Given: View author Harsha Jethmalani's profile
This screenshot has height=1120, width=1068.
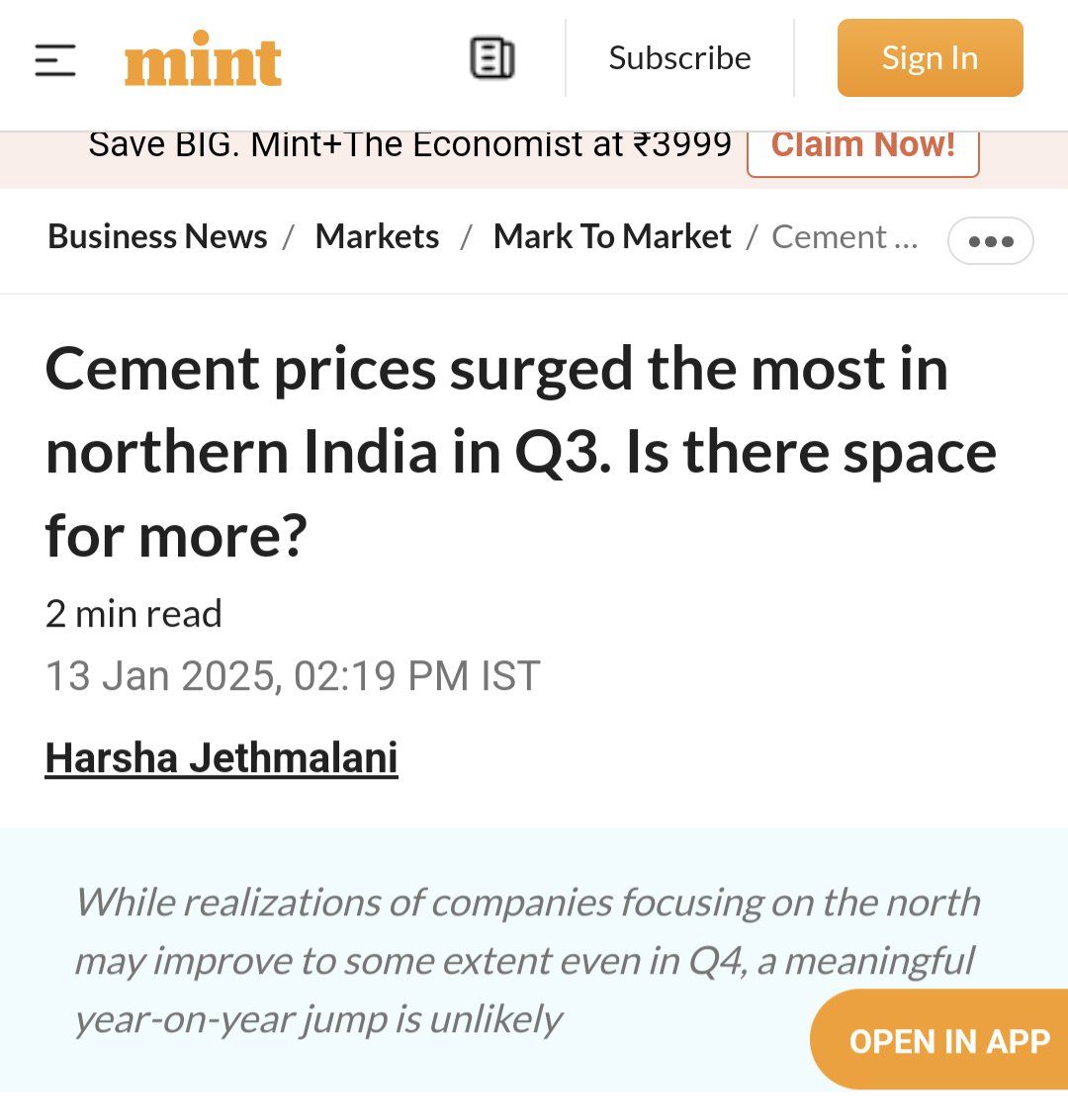Looking at the screenshot, I should pos(222,758).
